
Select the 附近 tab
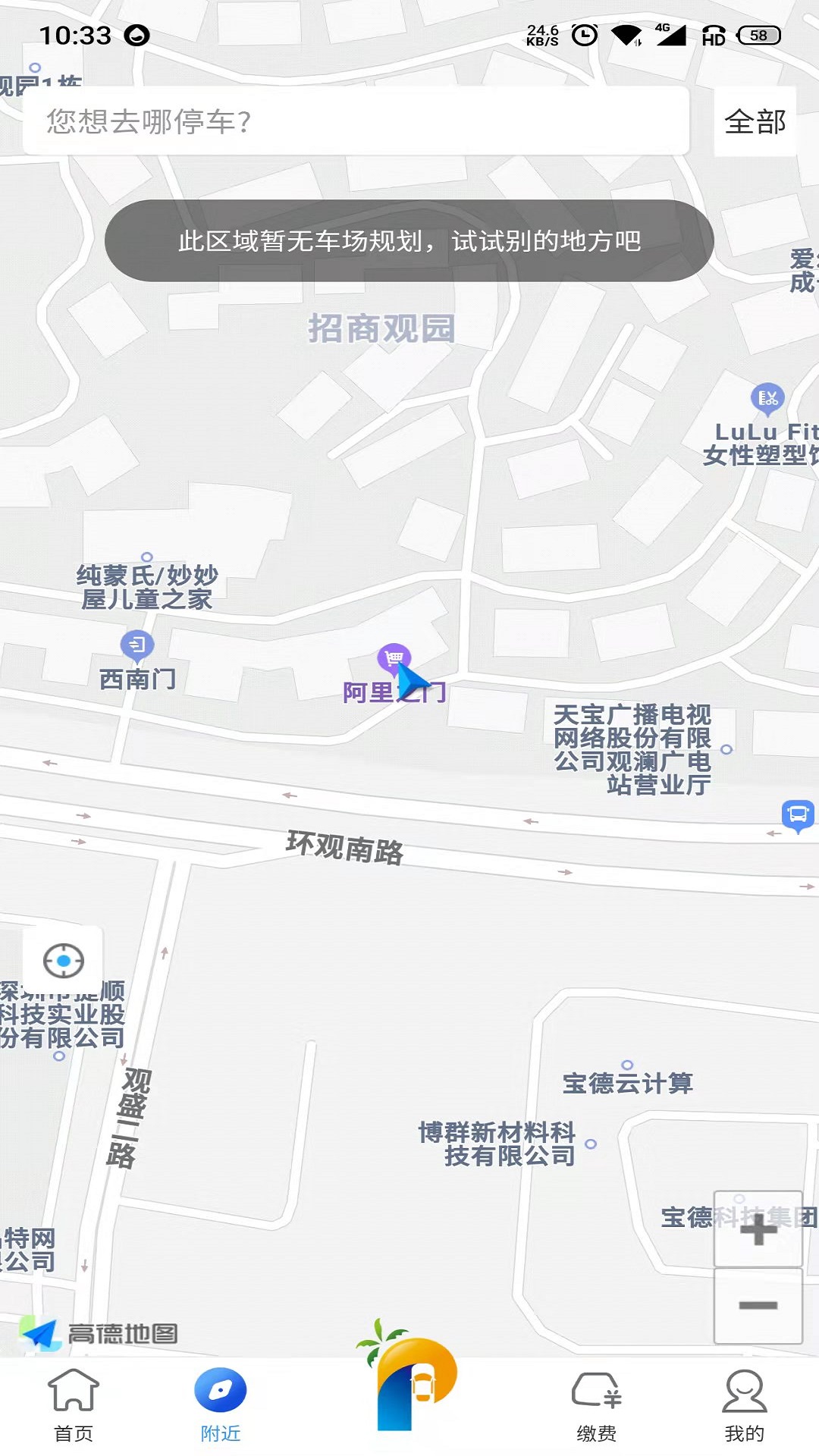tap(221, 1404)
